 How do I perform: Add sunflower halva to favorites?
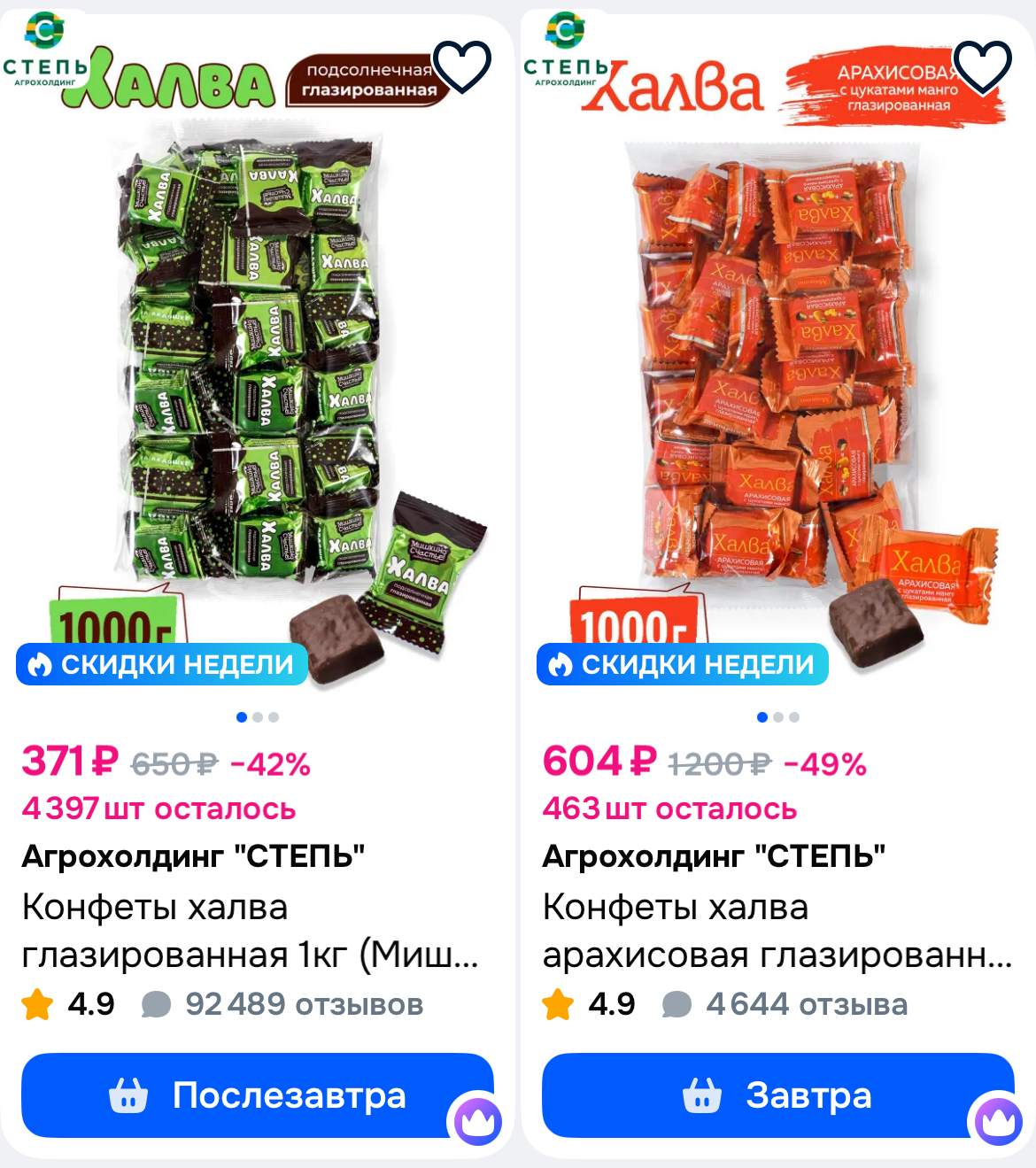click(462, 66)
